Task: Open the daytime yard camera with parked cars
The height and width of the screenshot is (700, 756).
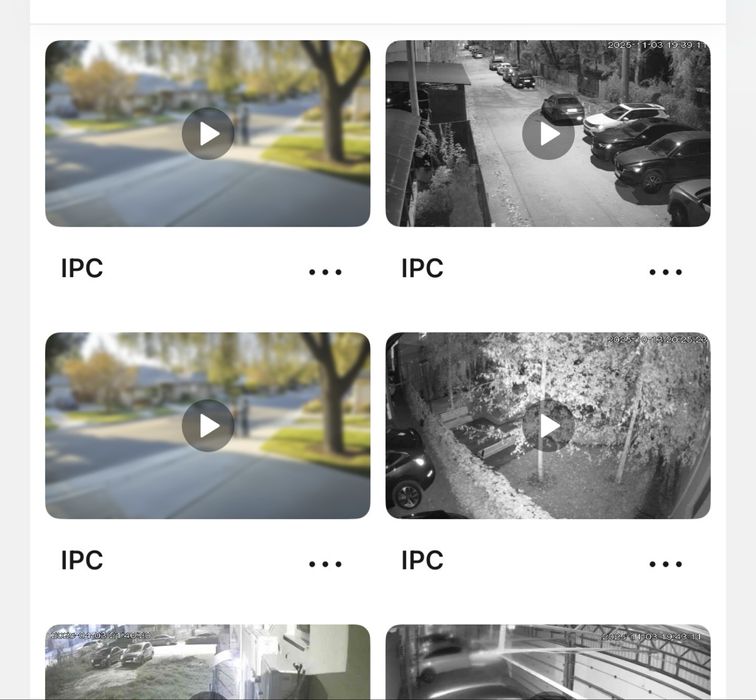Action: click(207, 662)
